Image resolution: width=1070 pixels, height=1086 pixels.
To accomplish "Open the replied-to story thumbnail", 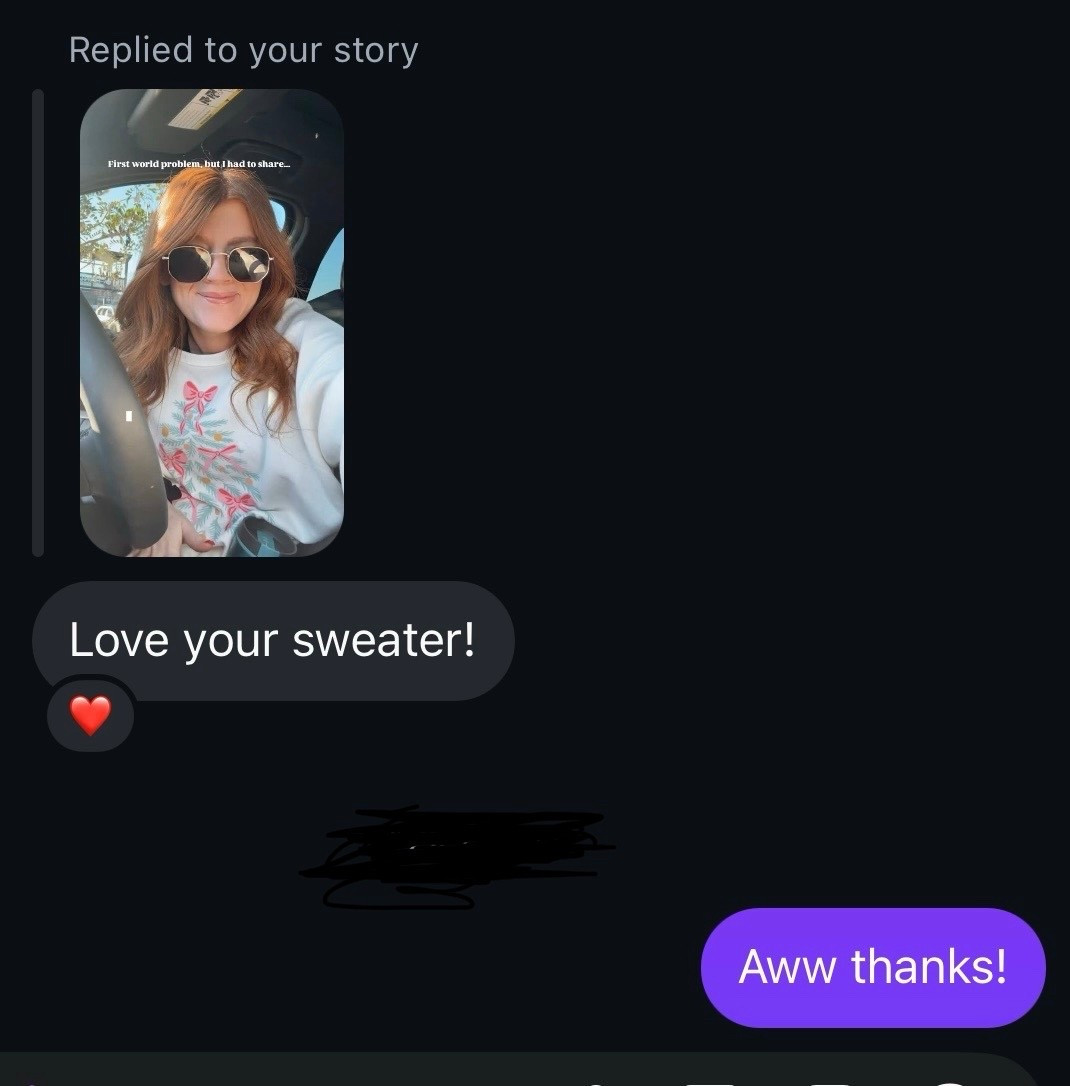I will tap(212, 322).
